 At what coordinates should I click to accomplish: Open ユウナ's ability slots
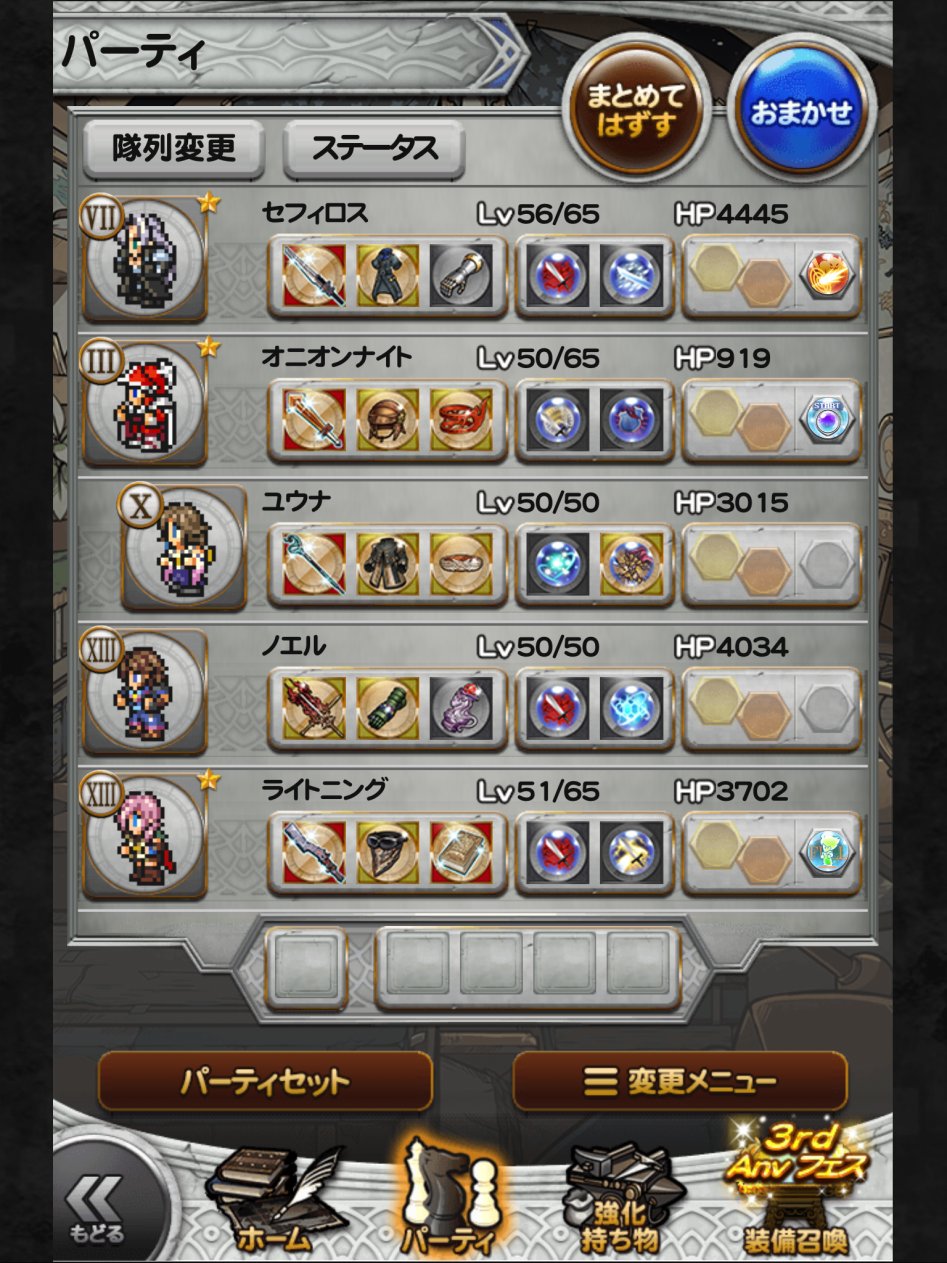tap(594, 564)
